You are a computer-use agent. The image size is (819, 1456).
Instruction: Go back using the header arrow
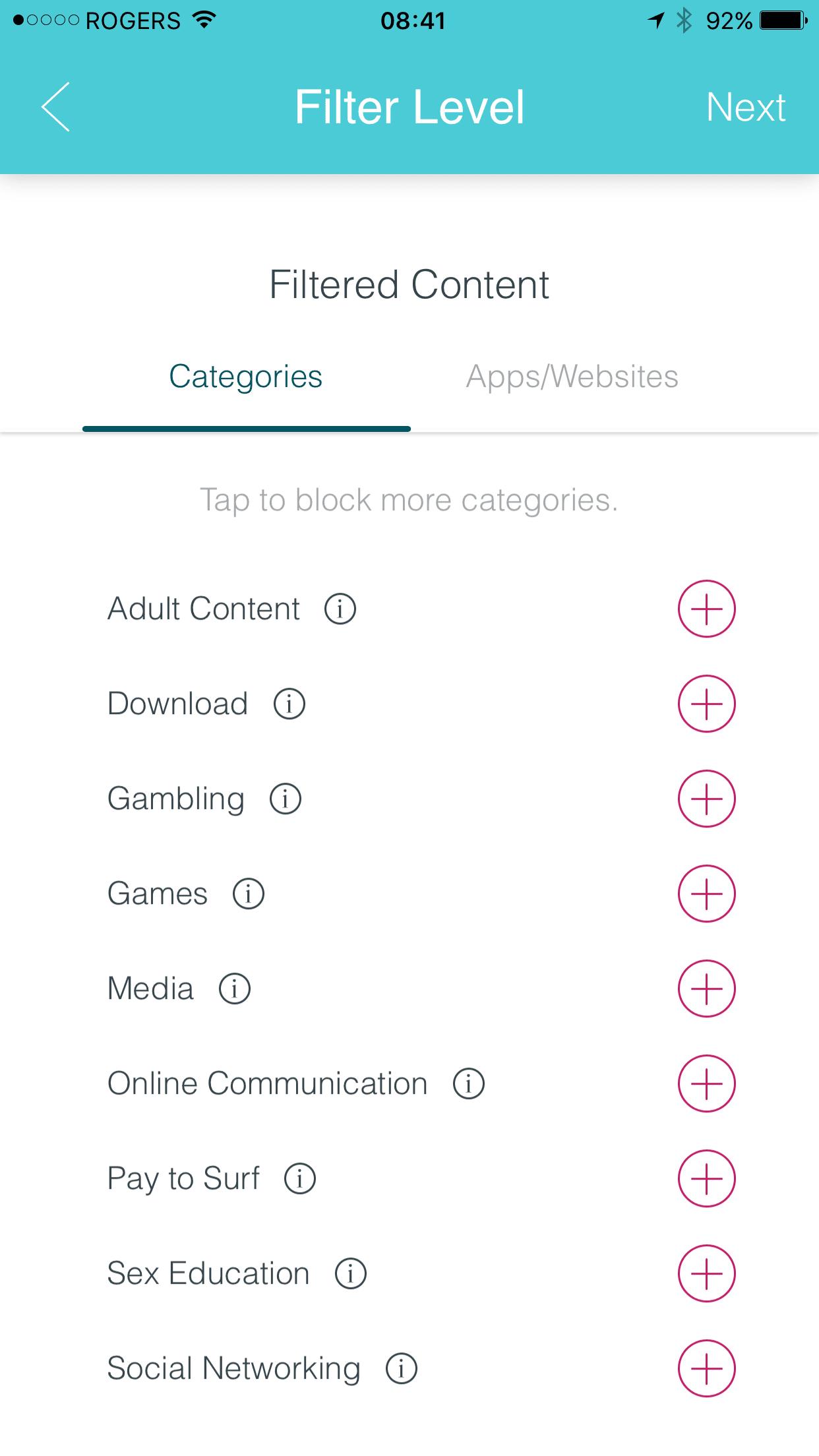point(56,107)
